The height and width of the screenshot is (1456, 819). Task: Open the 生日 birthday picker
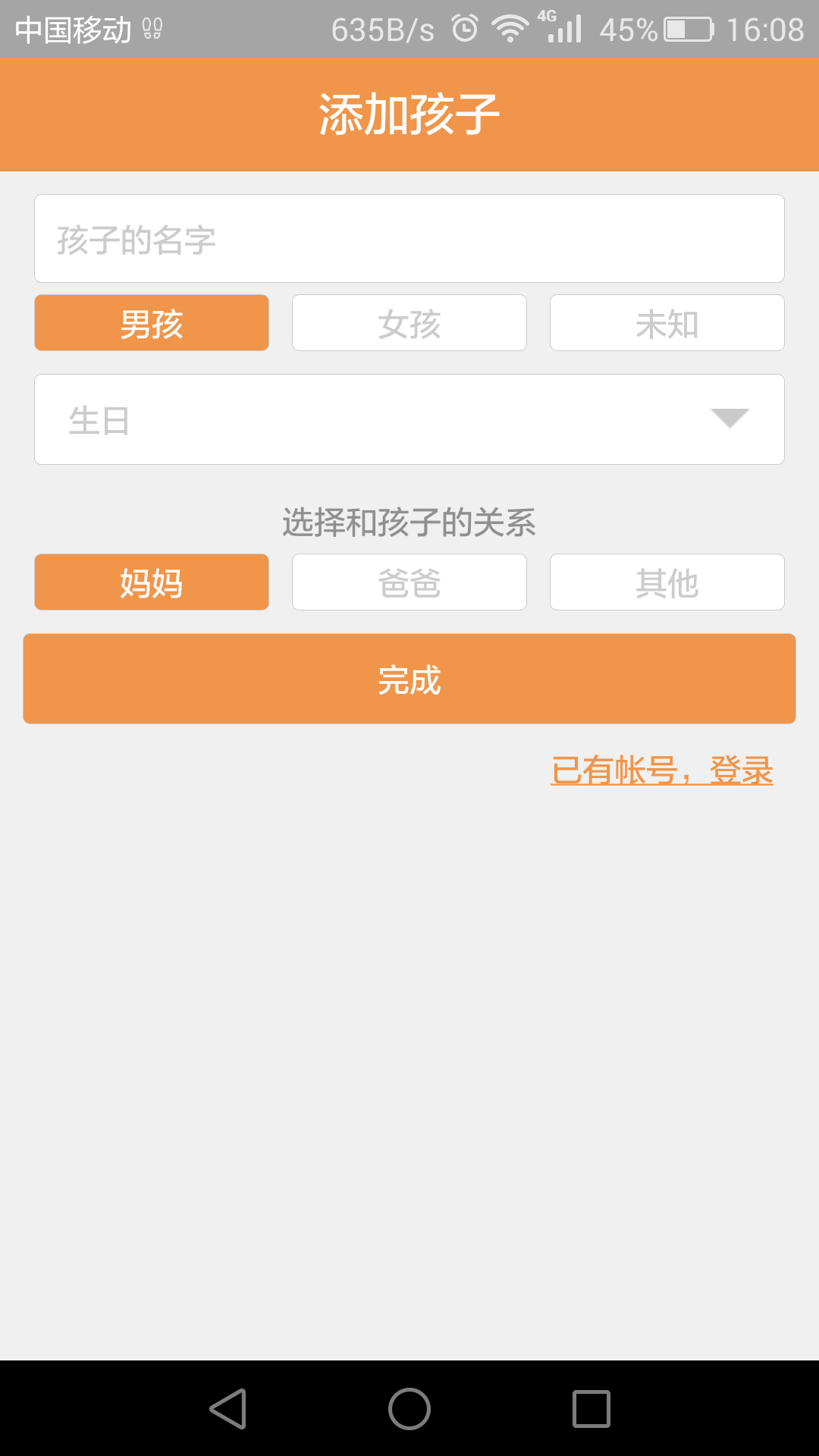(303, 419)
